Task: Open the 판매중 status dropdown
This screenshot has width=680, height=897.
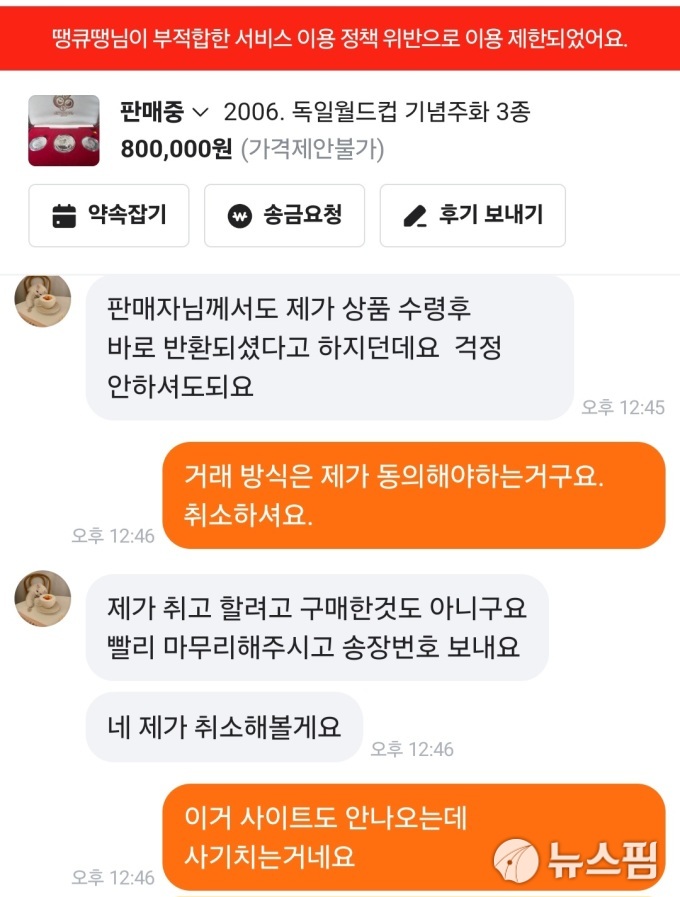Action: point(164,111)
